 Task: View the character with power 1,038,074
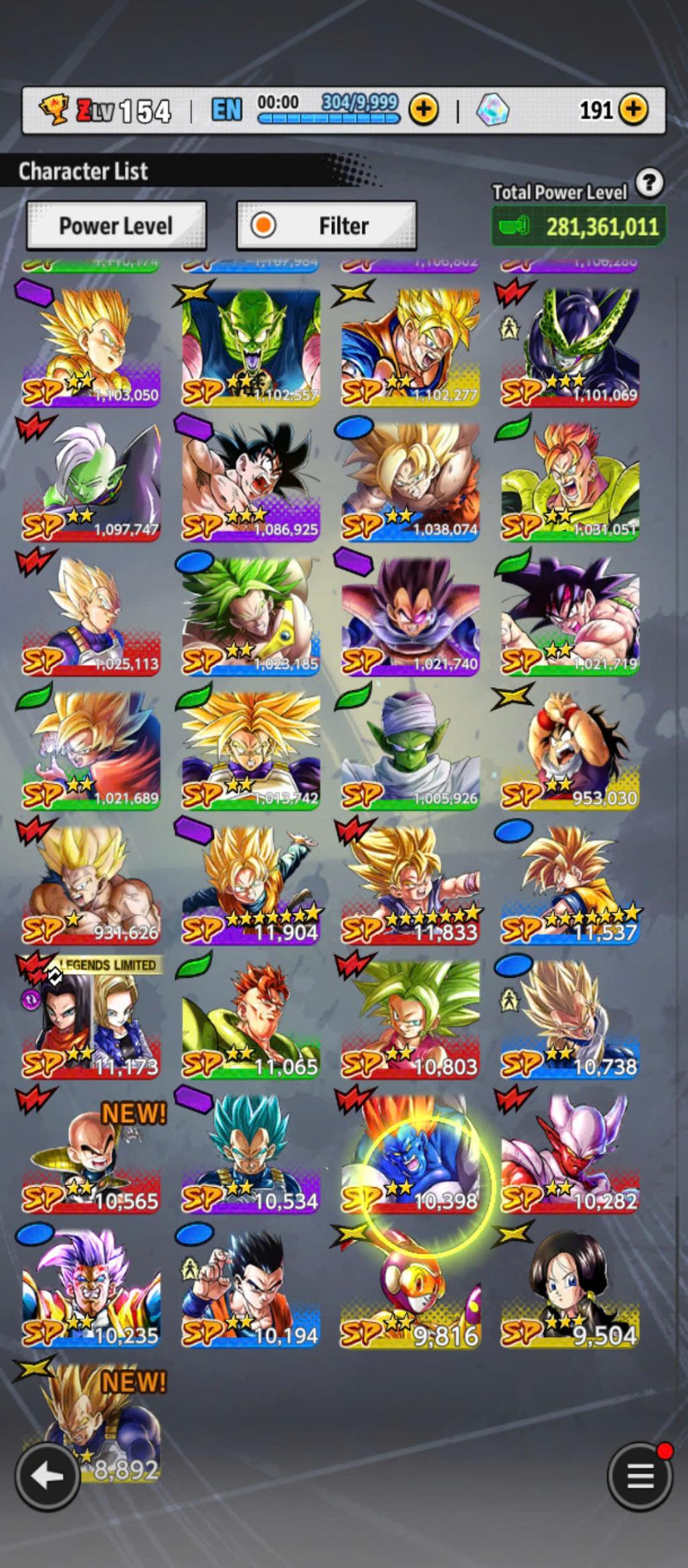pos(410,481)
